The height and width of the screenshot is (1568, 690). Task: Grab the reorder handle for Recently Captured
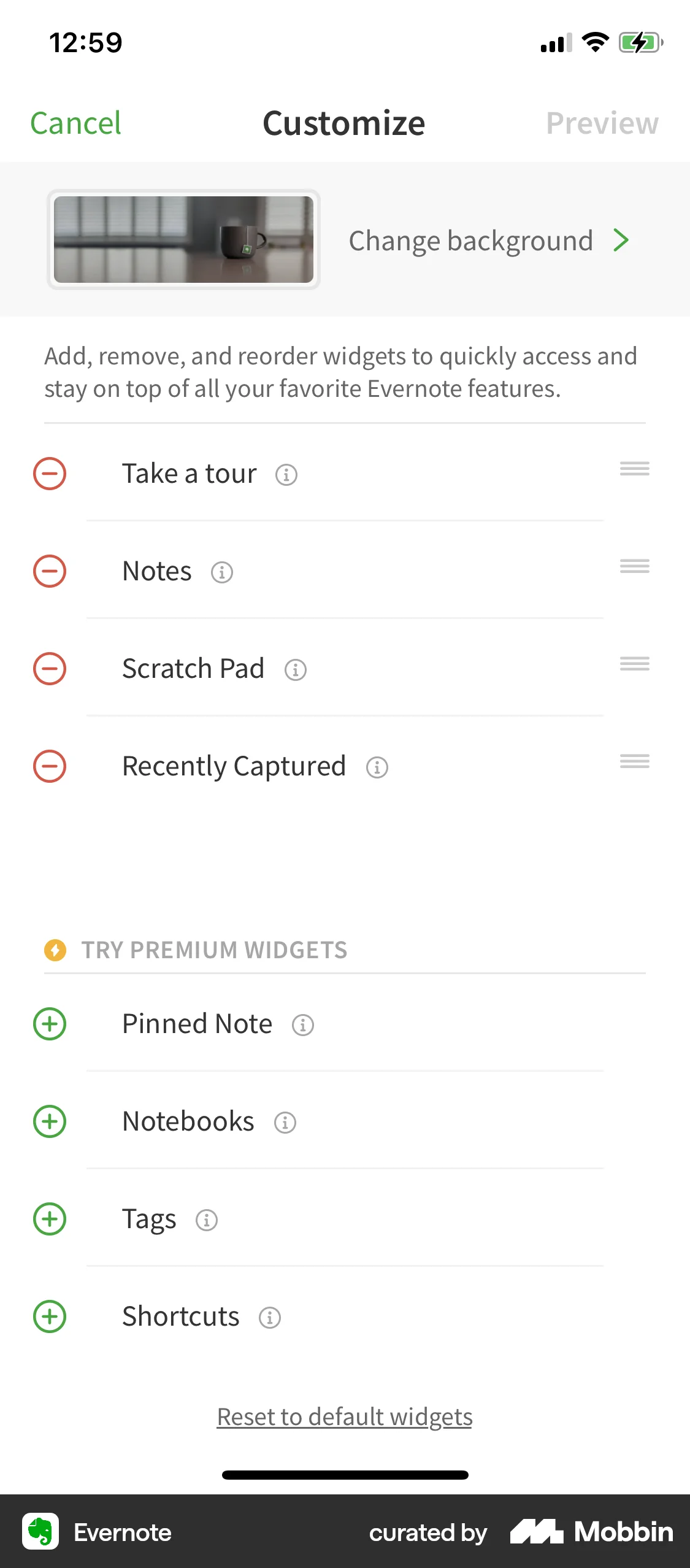[634, 761]
